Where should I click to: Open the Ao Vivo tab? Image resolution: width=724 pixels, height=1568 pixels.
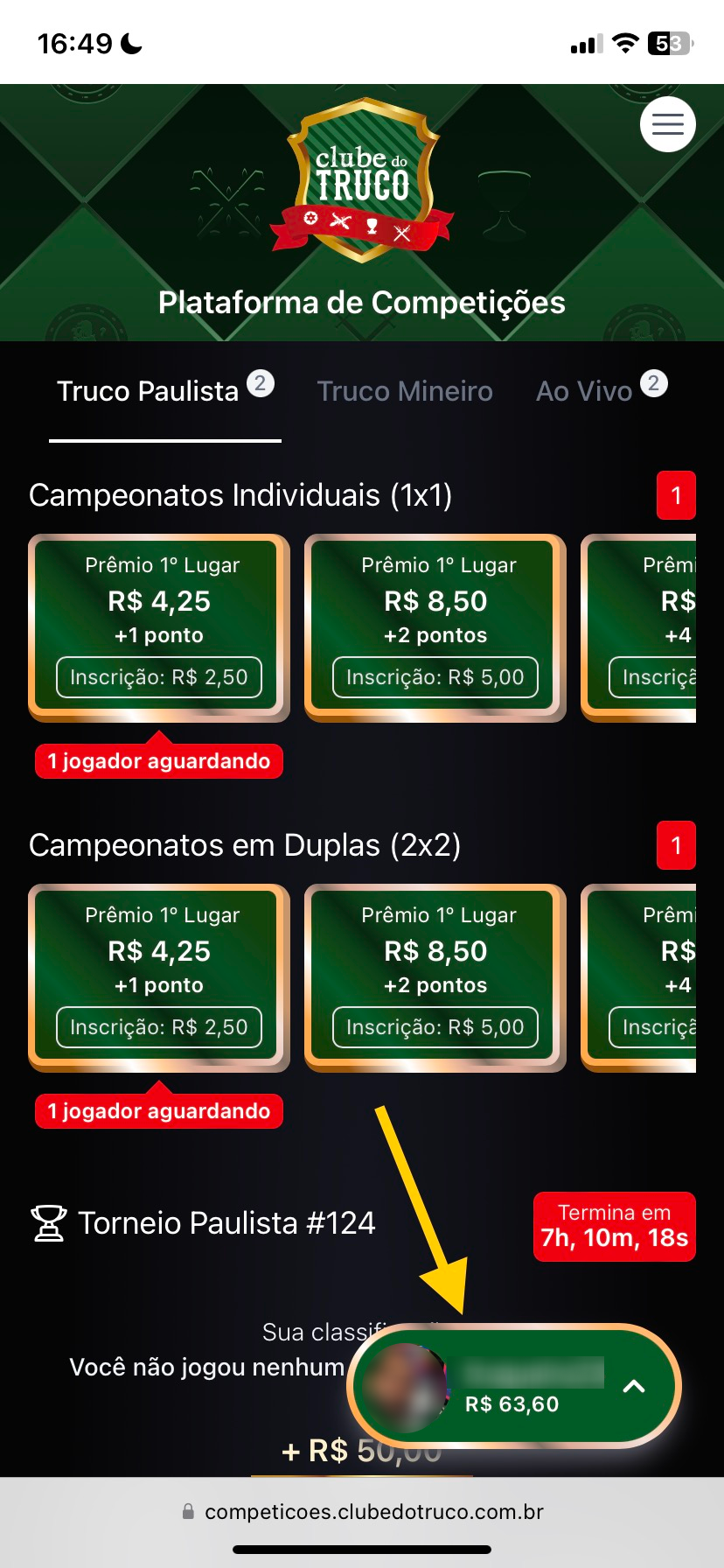pos(583,390)
